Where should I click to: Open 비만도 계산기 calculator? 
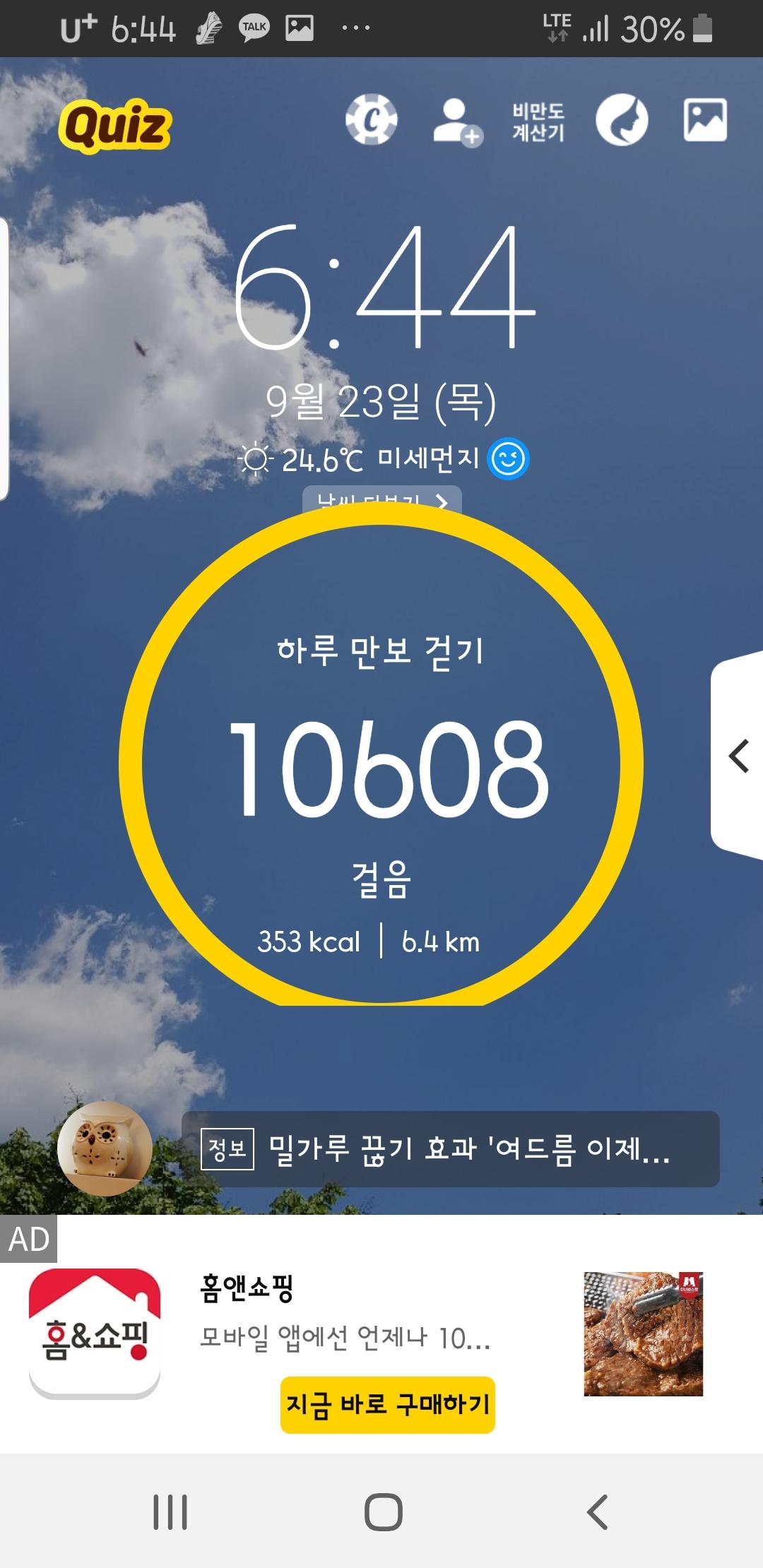point(538,121)
